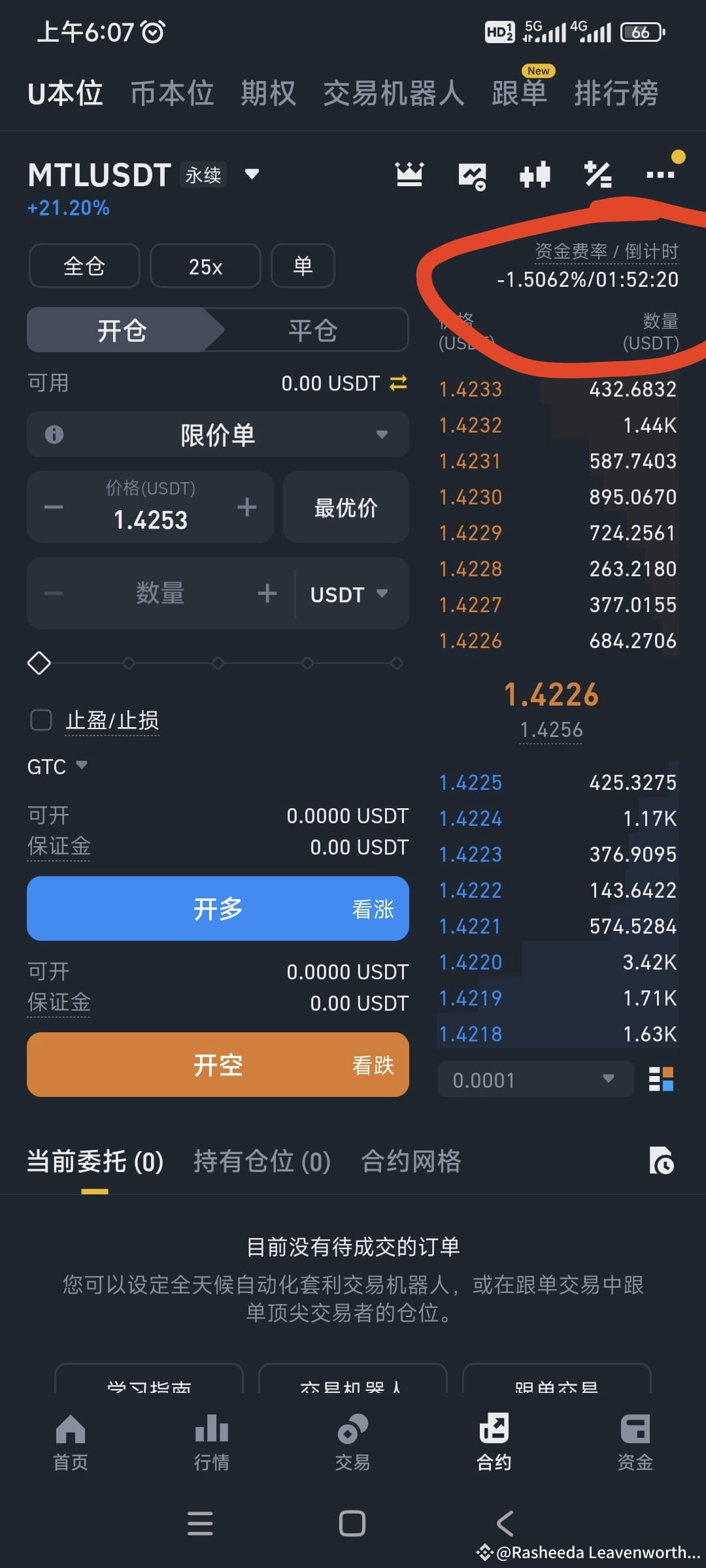Image resolution: width=706 pixels, height=1568 pixels.
Task: Open the 0.0001 tick size dropdown
Action: click(535, 1079)
